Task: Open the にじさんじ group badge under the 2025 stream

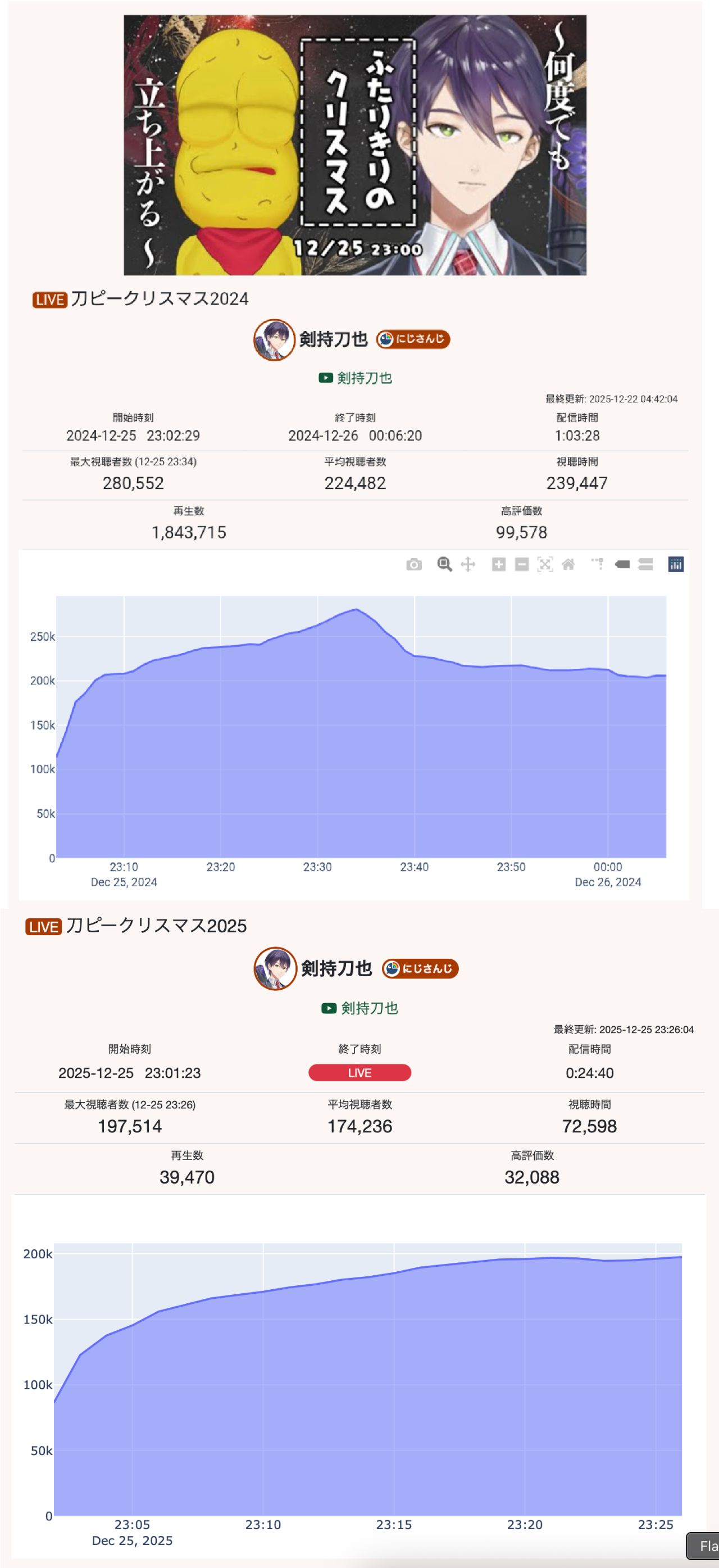Action: tap(420, 968)
